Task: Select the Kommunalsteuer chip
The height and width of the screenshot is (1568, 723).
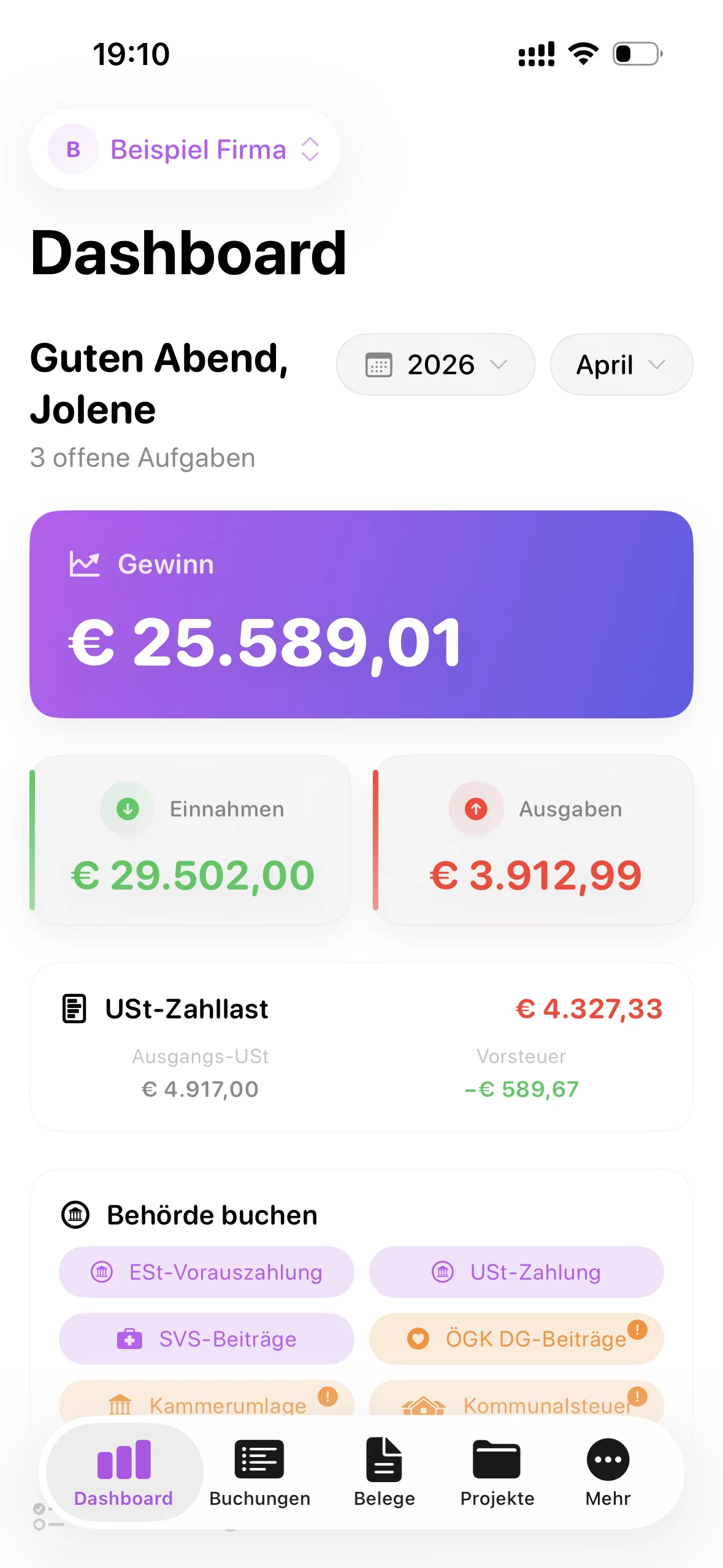Action: click(516, 1401)
